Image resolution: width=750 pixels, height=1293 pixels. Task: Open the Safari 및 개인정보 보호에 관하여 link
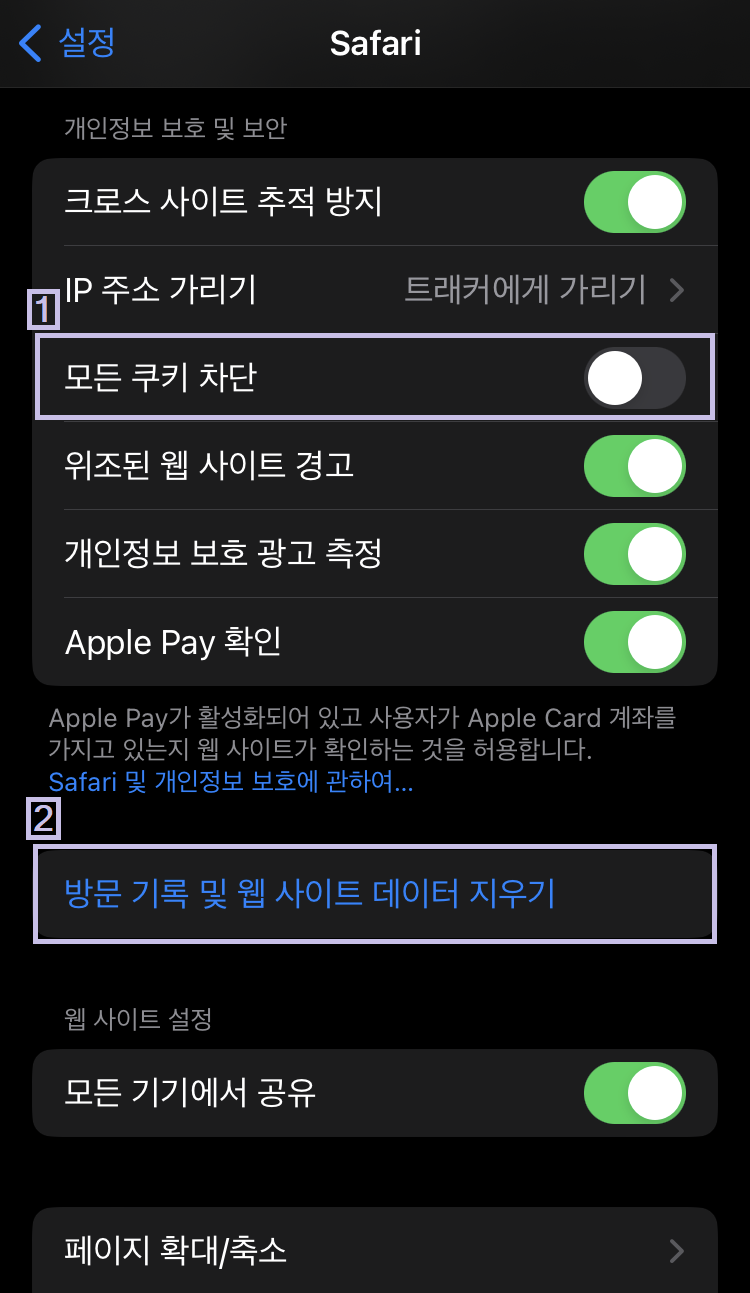(231, 782)
